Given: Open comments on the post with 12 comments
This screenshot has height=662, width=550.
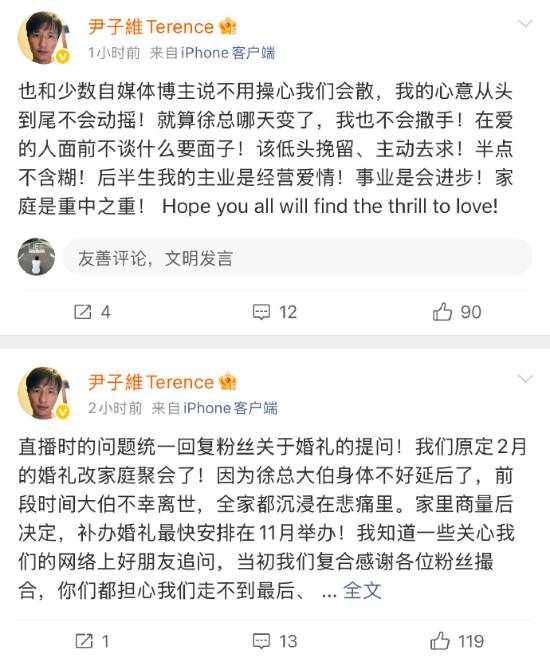Looking at the screenshot, I should [275, 312].
